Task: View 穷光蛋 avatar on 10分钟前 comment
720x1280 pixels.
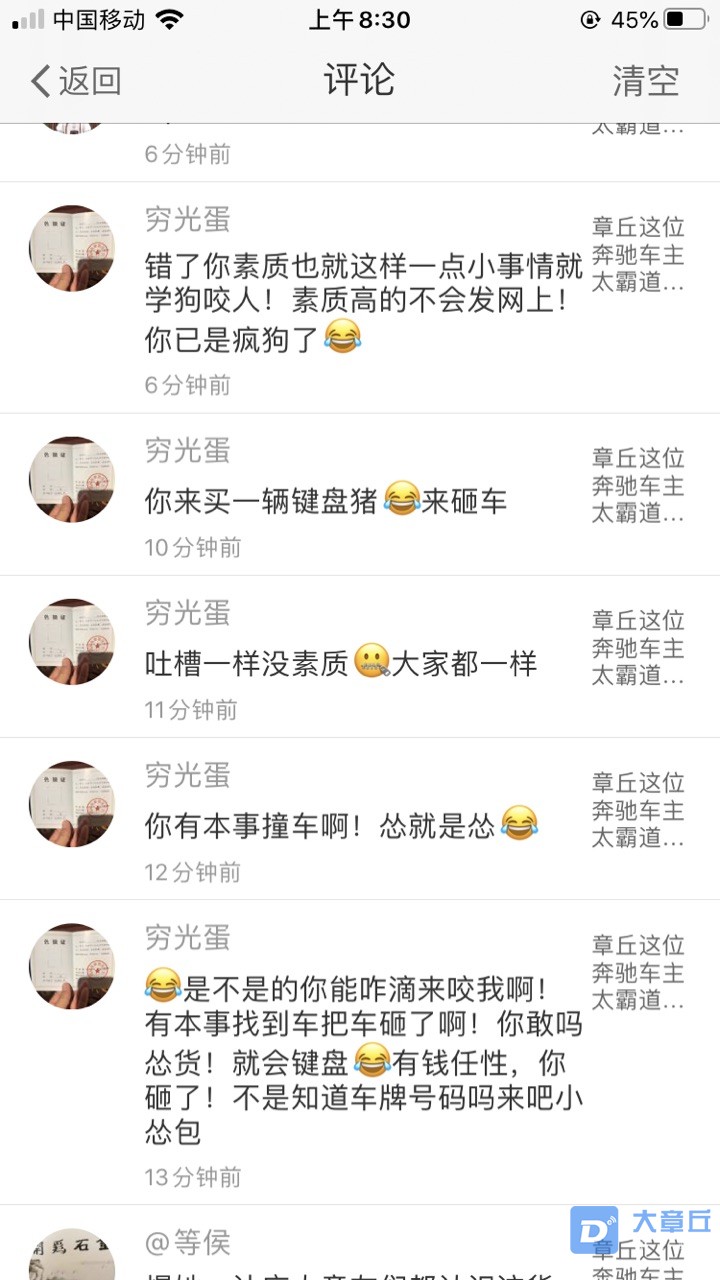Action: [71, 479]
